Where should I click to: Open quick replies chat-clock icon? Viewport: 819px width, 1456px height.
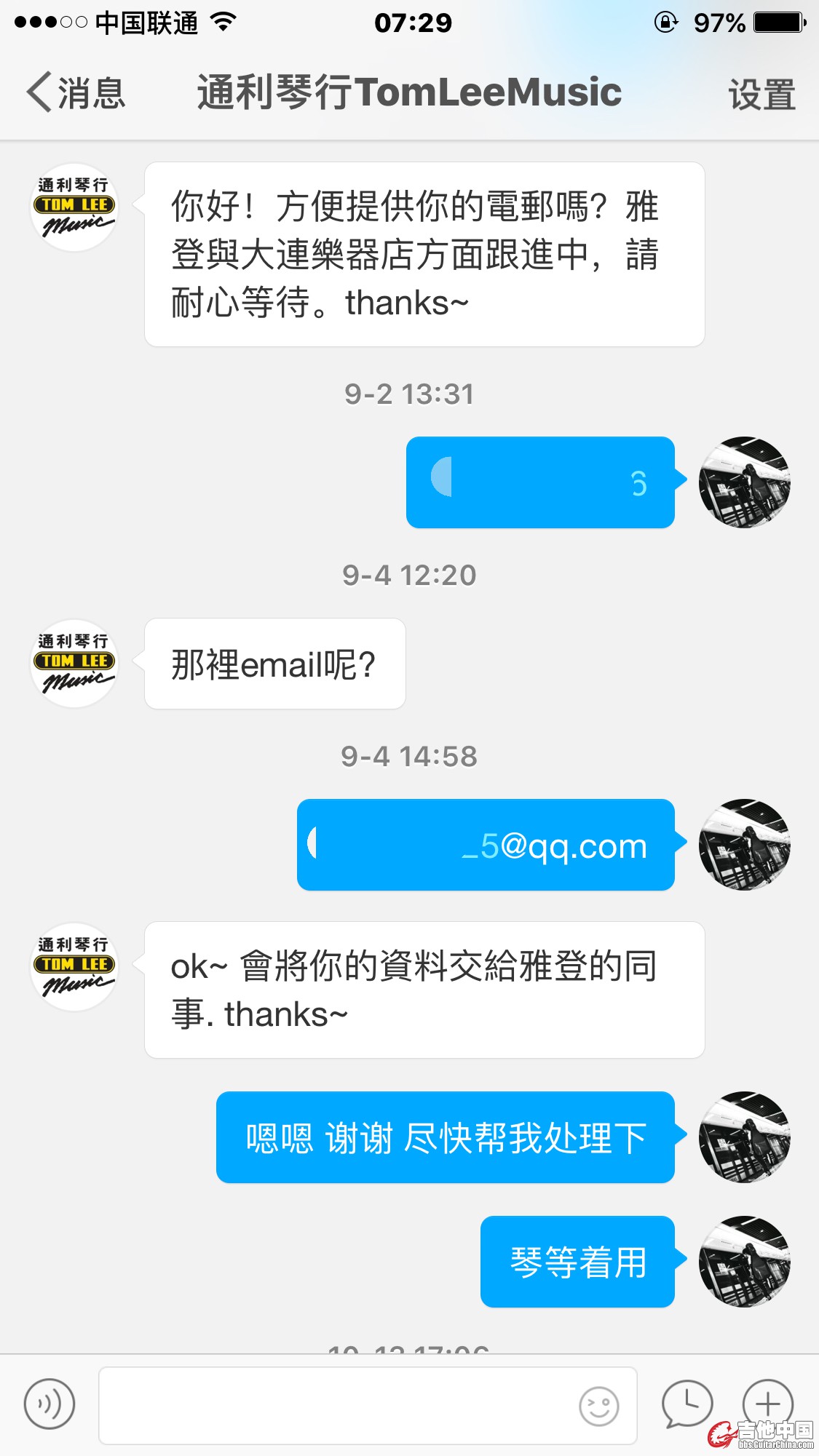[687, 1404]
